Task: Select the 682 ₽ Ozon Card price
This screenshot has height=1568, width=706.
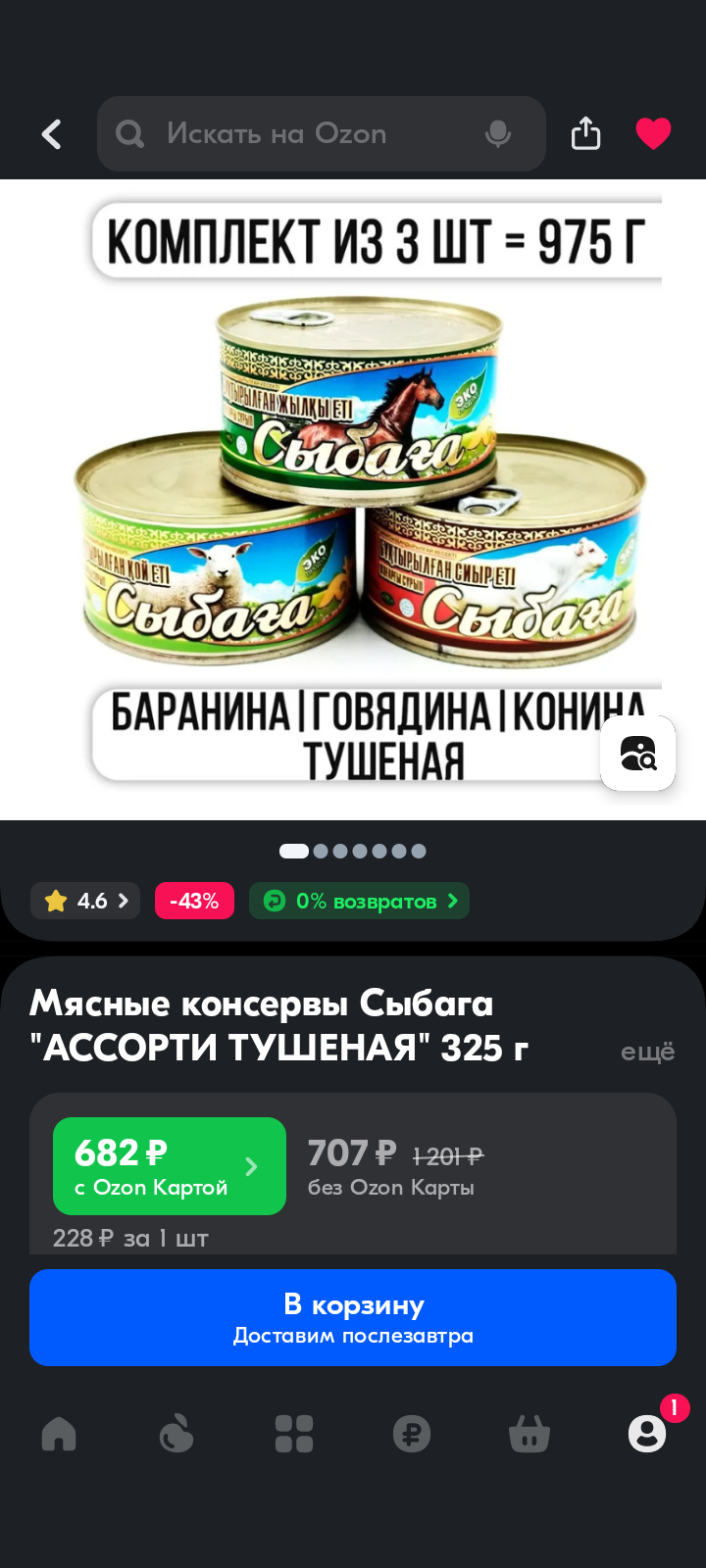Action: pyautogui.click(x=170, y=1166)
